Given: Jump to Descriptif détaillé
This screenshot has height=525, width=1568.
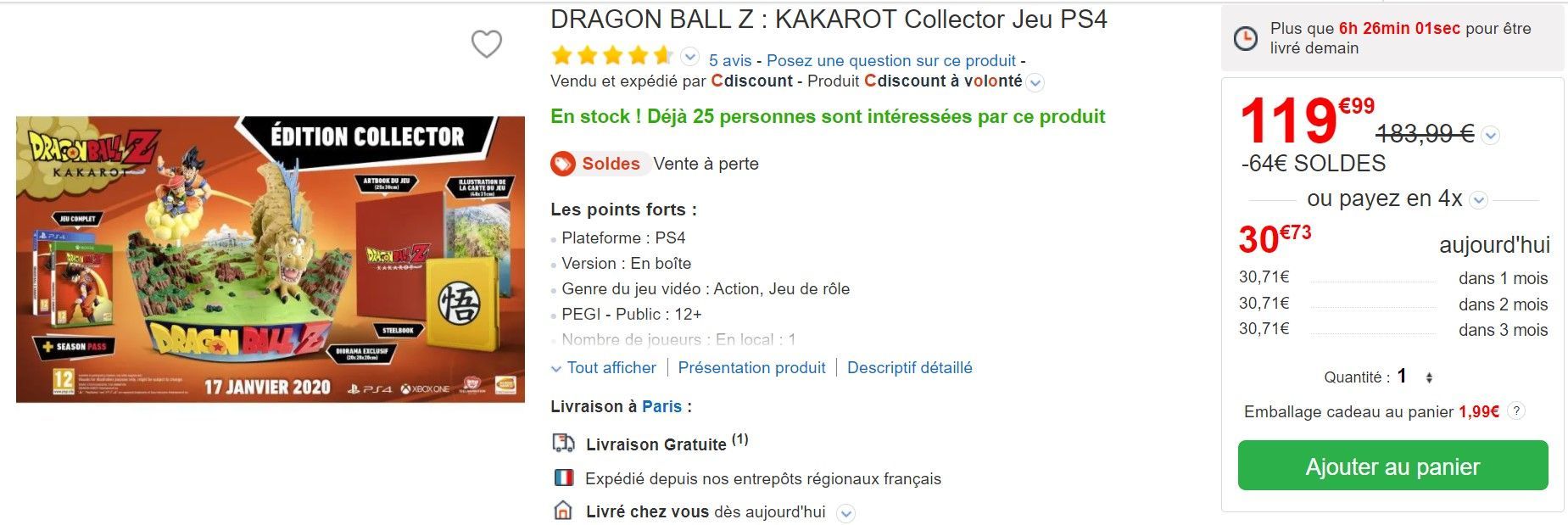Looking at the screenshot, I should point(909,367).
